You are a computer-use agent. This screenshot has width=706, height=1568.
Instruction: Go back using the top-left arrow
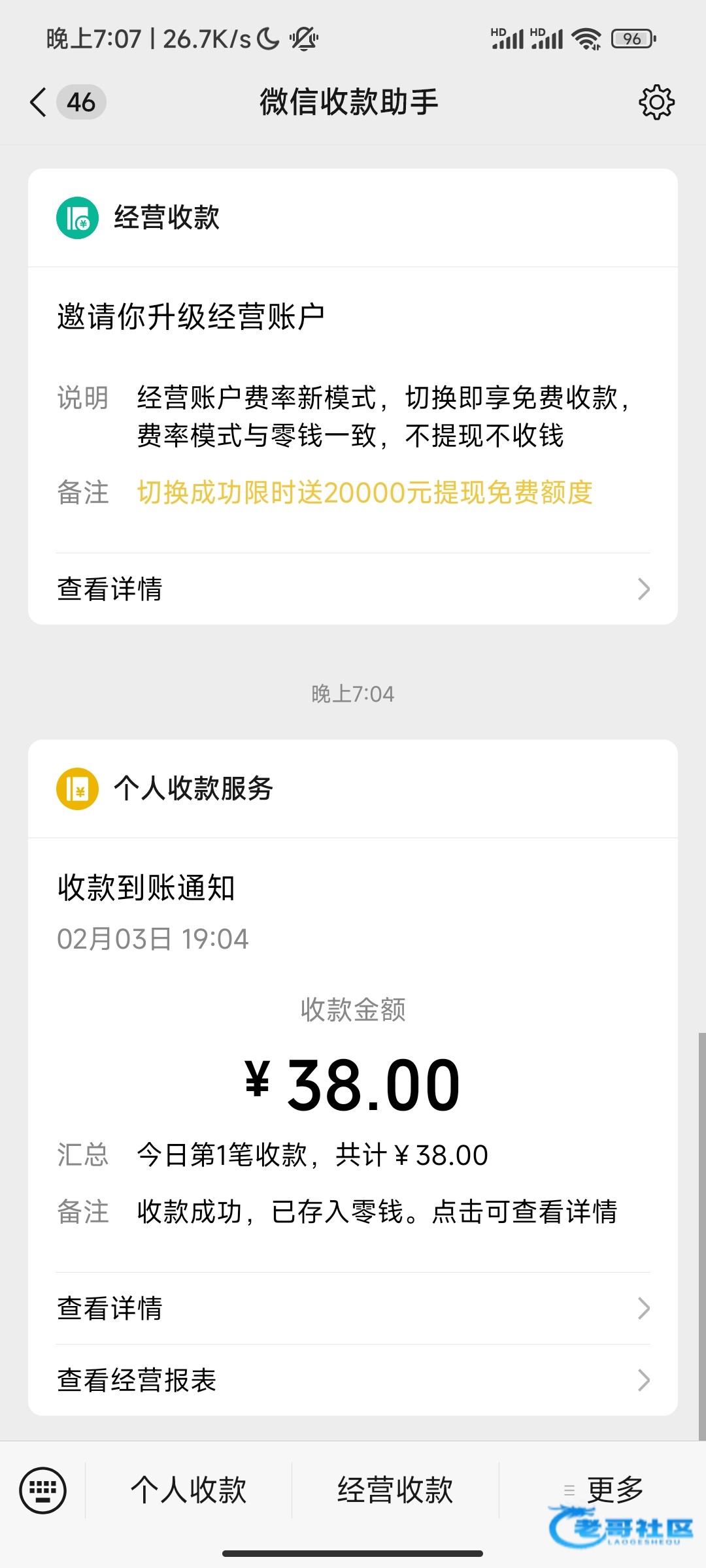click(x=39, y=103)
